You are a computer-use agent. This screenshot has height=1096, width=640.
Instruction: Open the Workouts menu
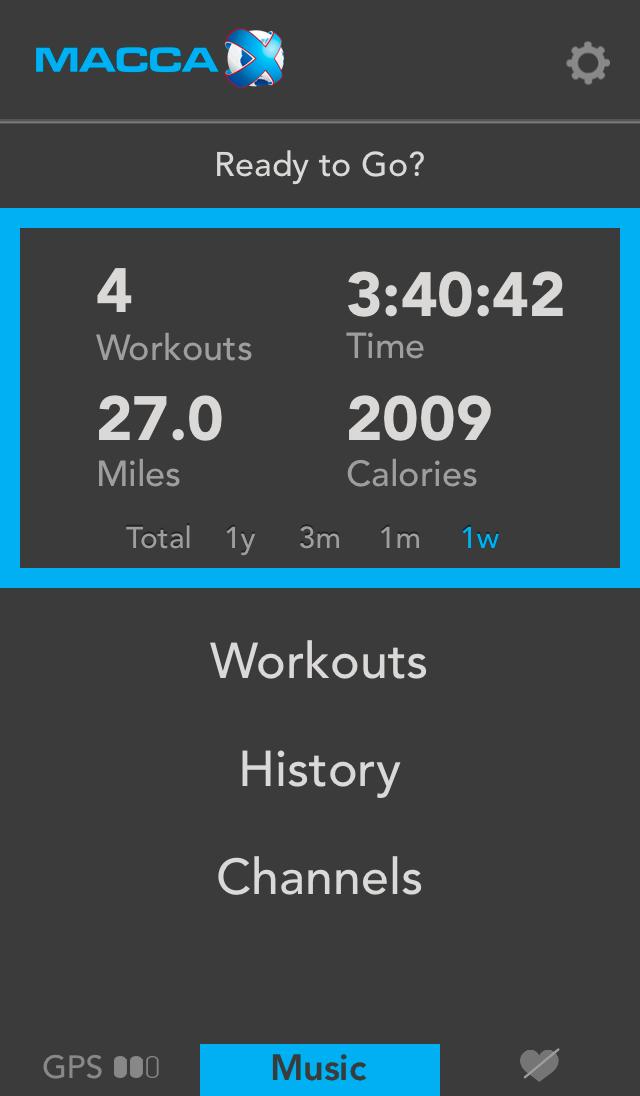[x=319, y=661]
